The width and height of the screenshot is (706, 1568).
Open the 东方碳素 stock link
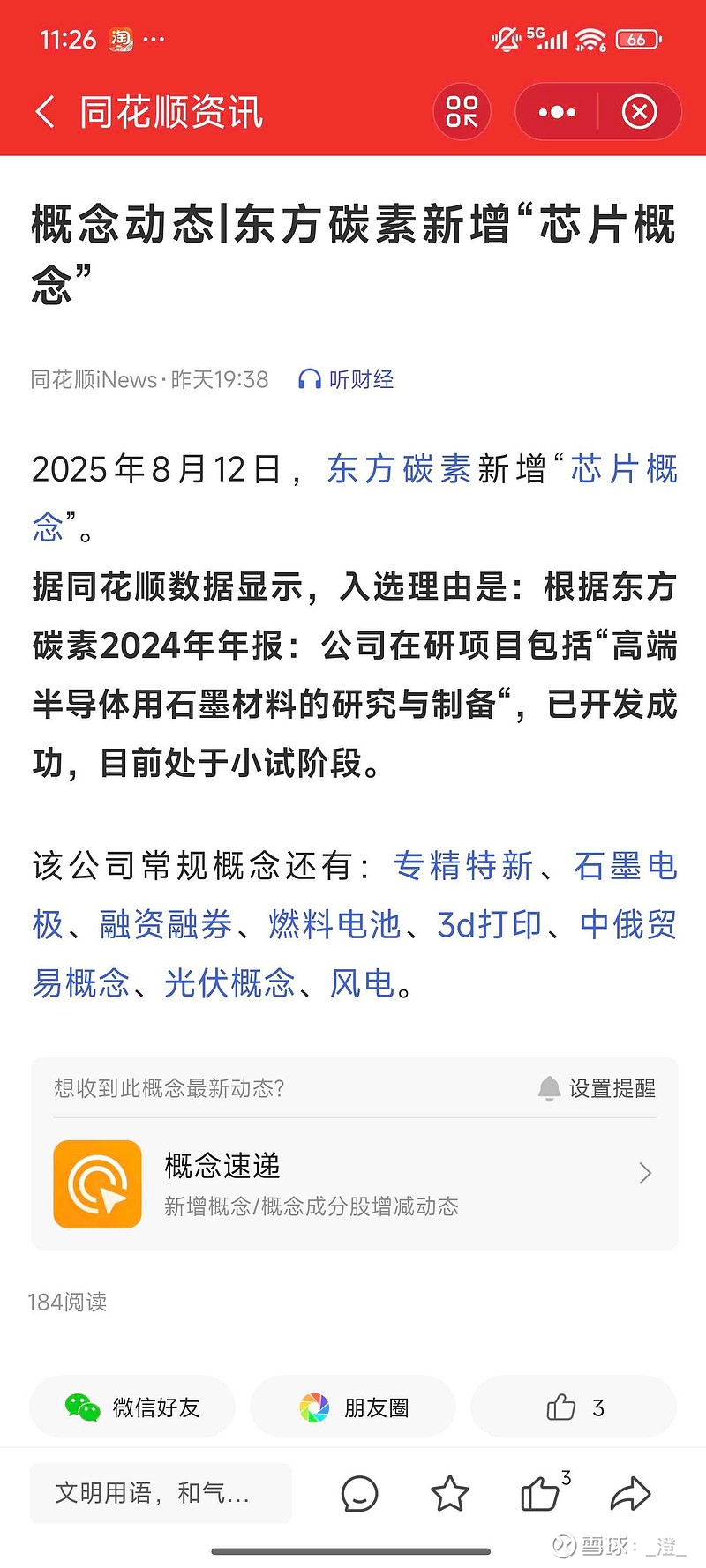point(399,469)
